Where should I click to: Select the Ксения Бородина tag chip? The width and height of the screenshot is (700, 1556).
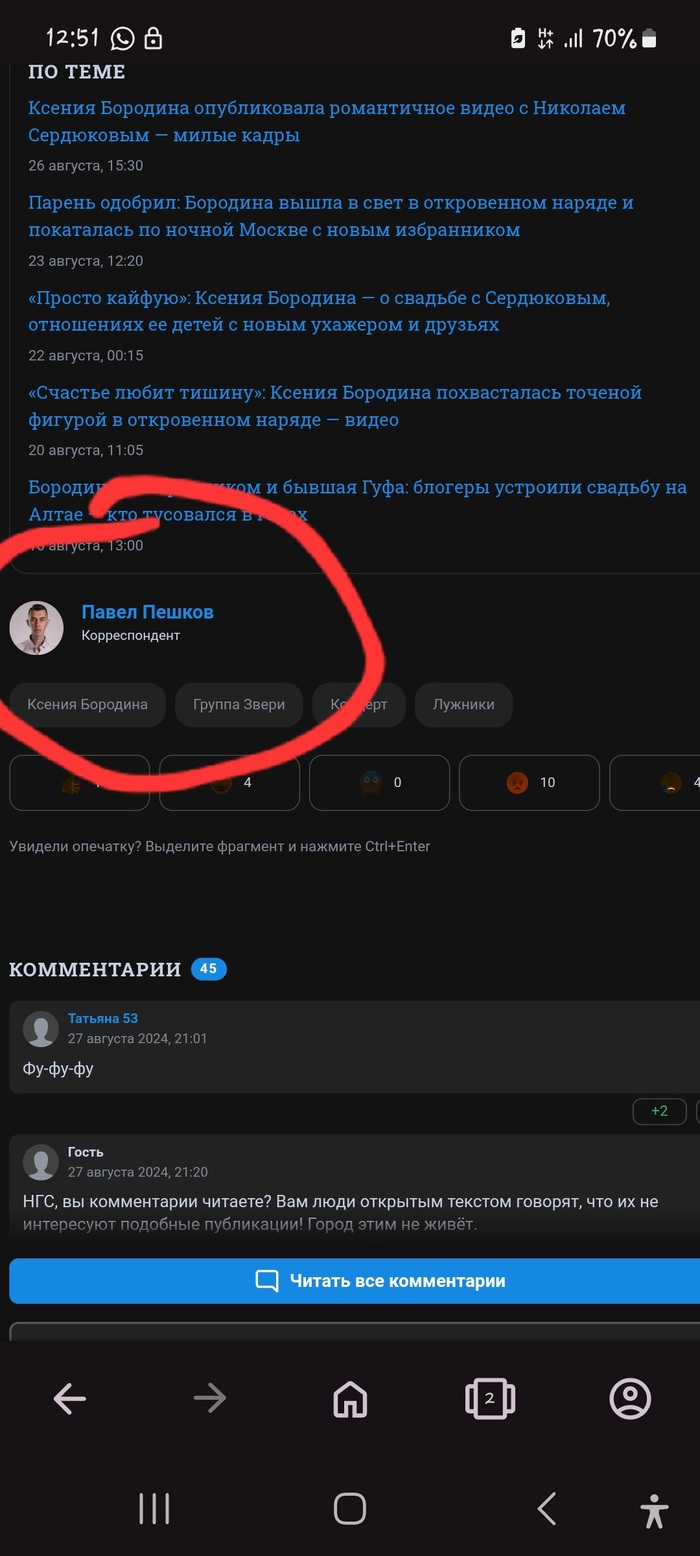87,704
